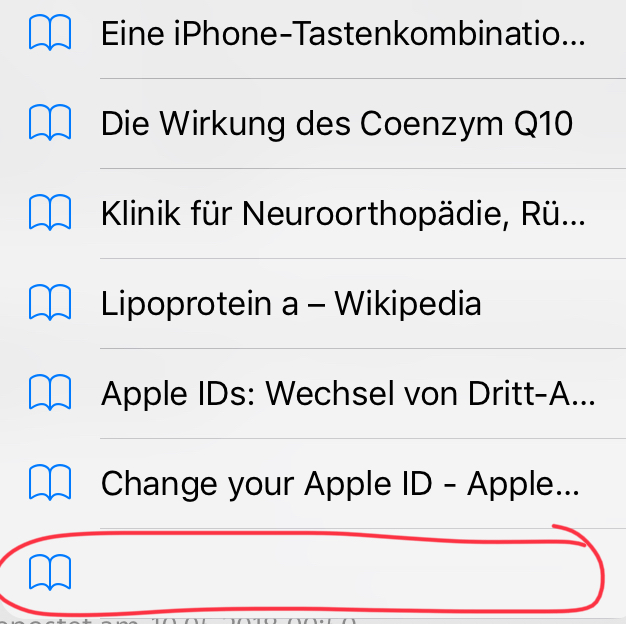Screen dimensions: 626x624
Task: Open Lipoprotein a – Wikipedia bookmark
Action: click(313, 303)
